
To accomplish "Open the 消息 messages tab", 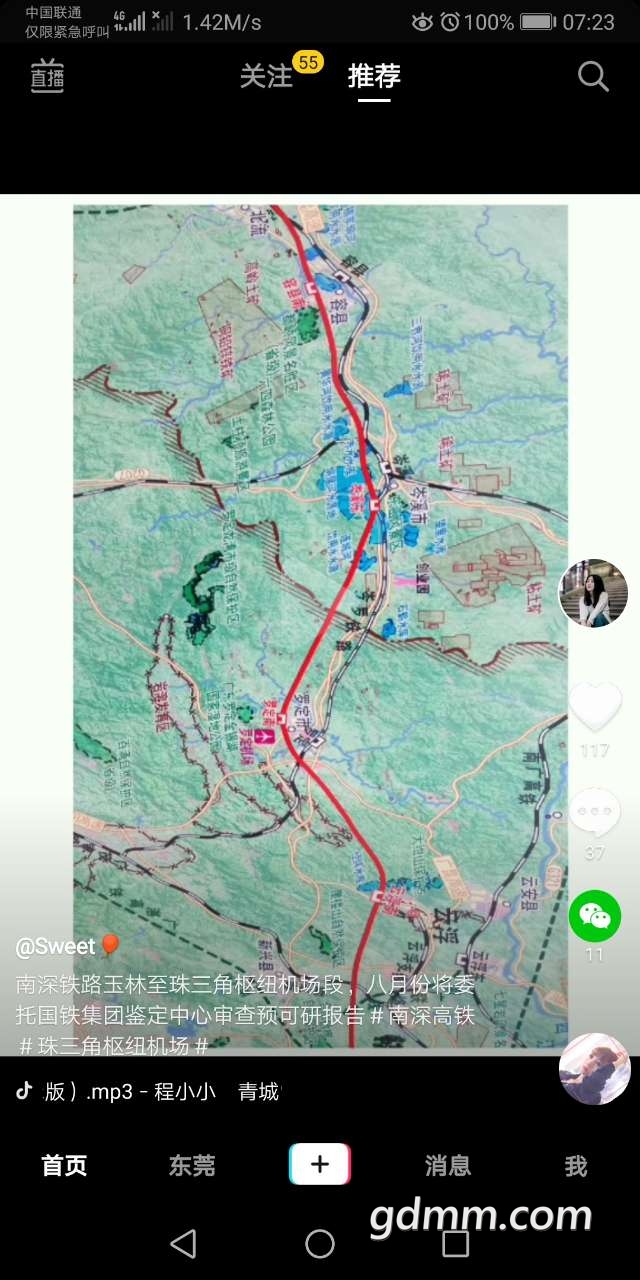I will 448,1165.
